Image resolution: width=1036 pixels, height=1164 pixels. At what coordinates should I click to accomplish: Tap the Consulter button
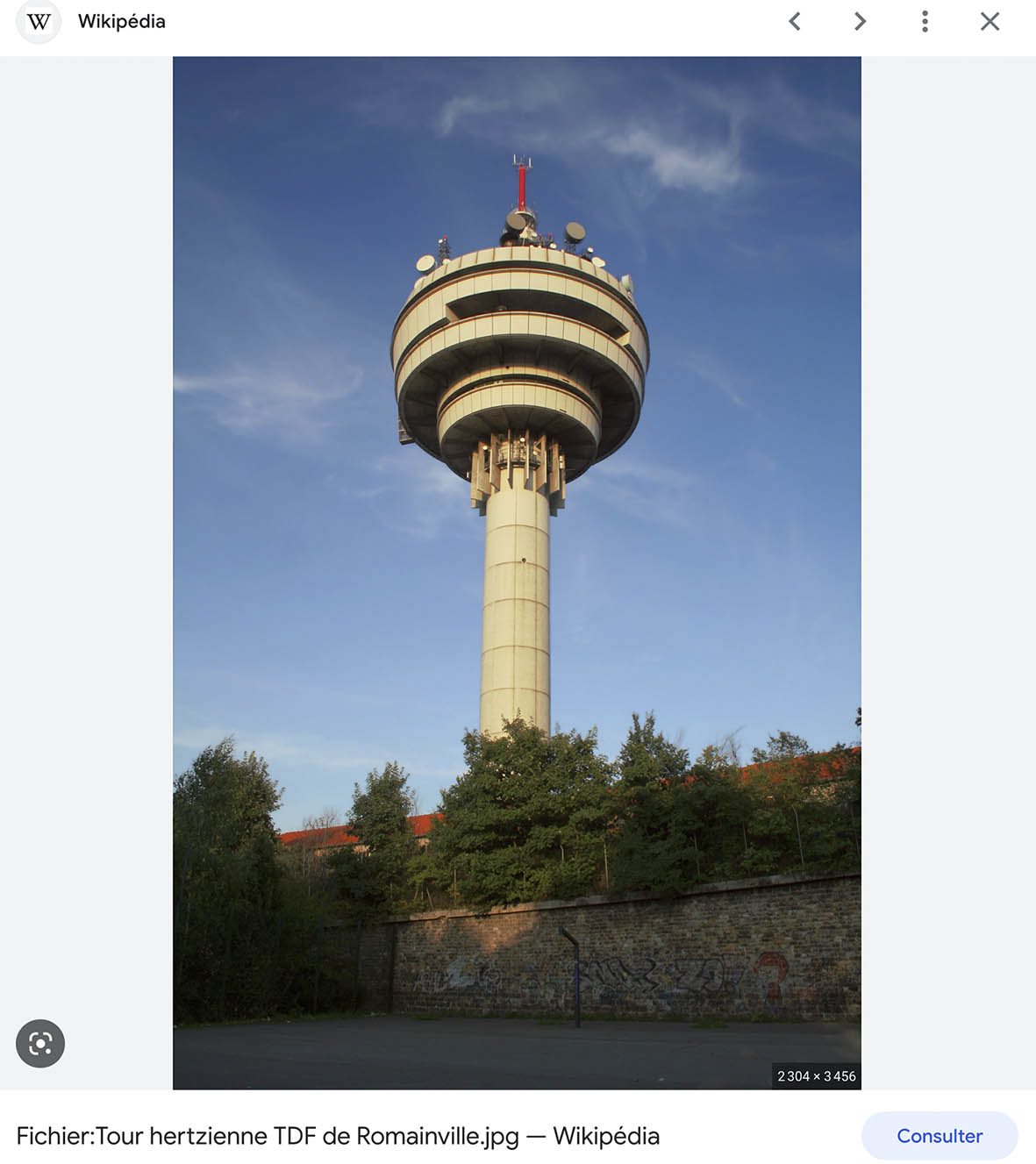coord(939,1136)
